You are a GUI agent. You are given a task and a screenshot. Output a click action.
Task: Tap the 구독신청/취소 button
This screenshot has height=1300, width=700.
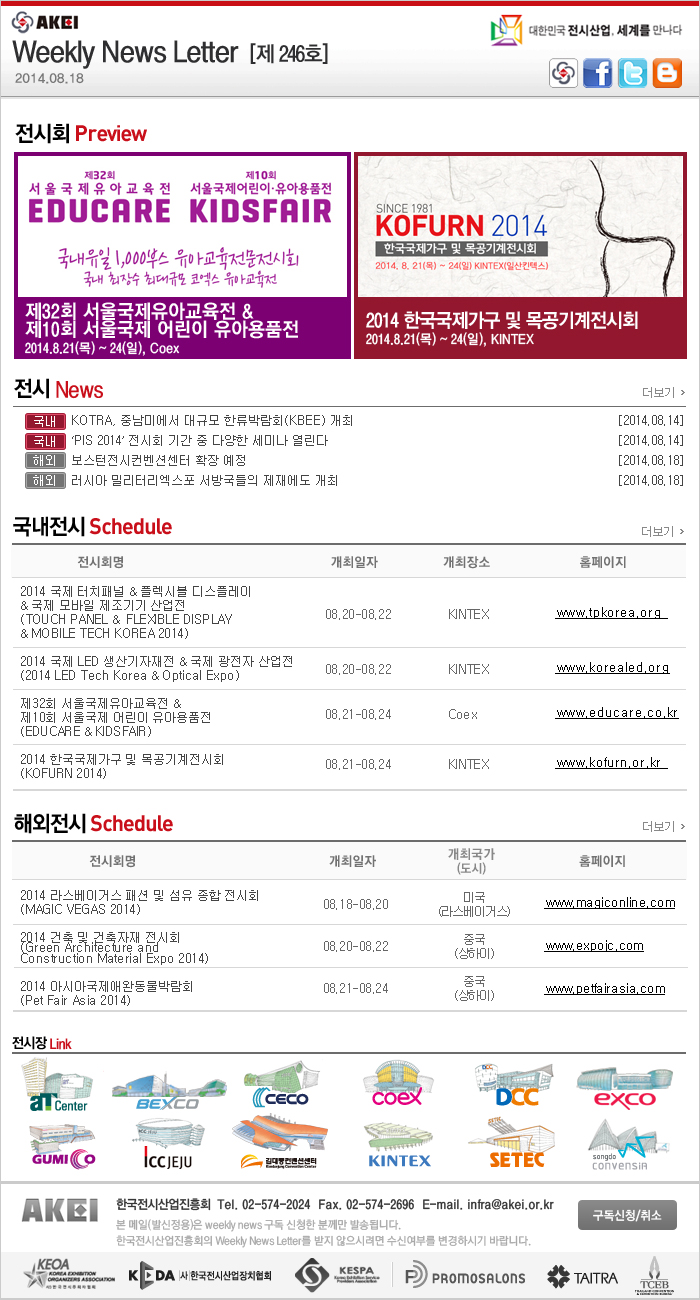tap(627, 1216)
